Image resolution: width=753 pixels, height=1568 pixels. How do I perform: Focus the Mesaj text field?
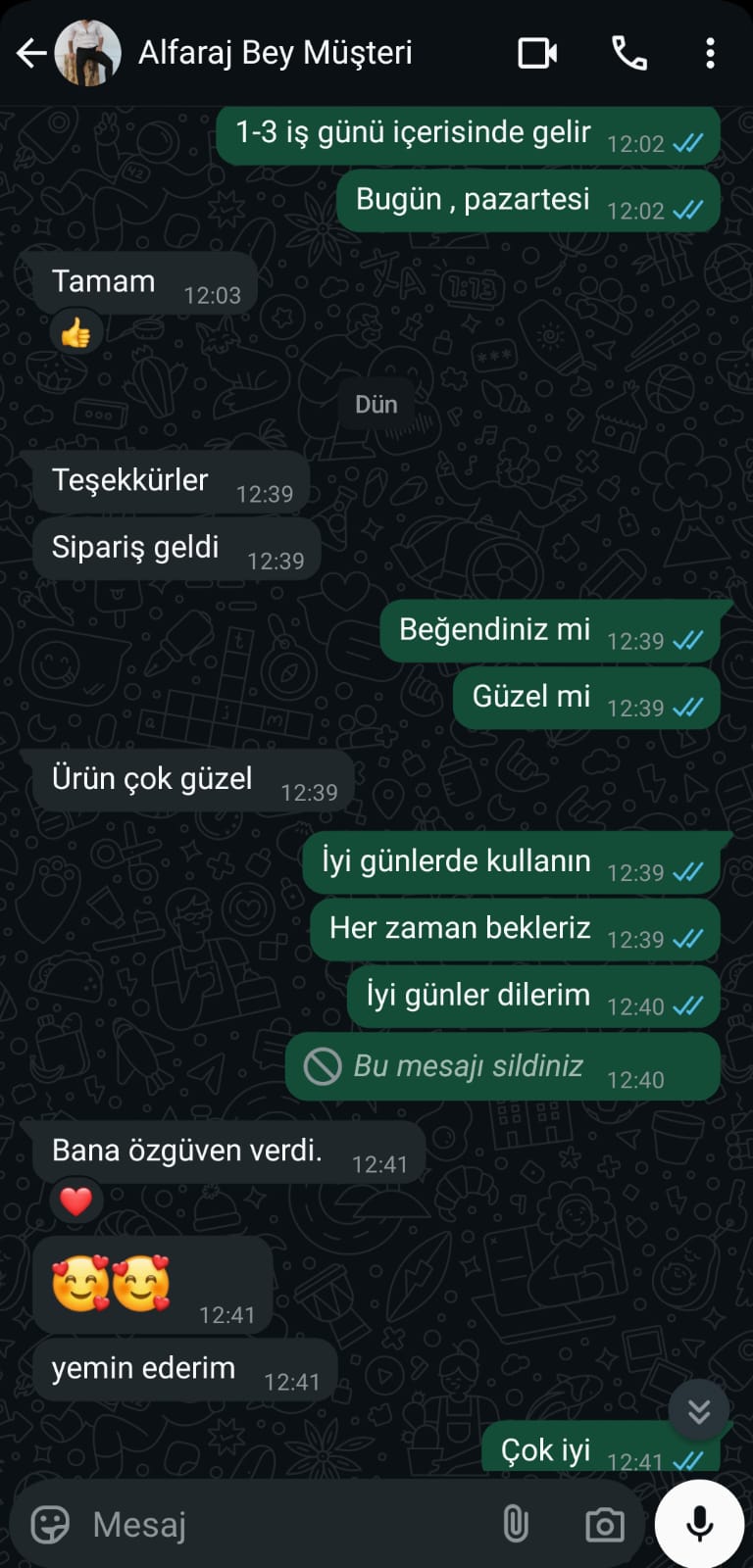pos(284,1524)
